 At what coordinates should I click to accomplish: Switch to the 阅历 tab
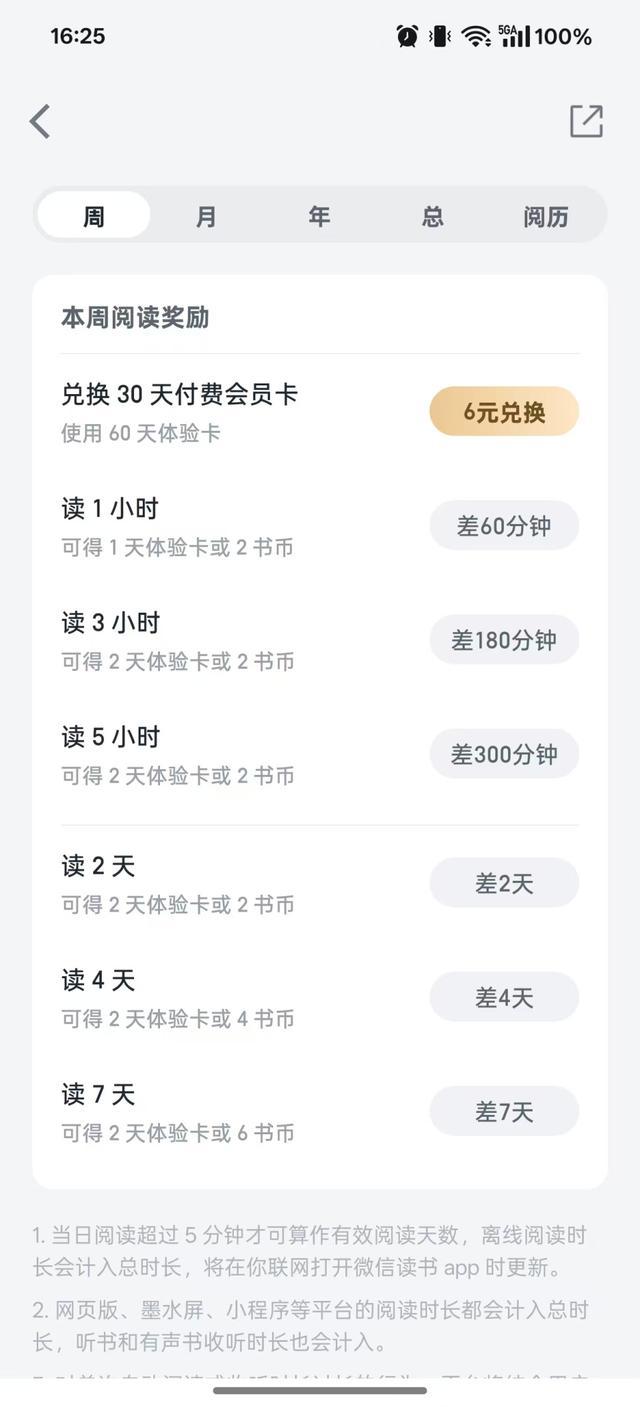tap(545, 216)
